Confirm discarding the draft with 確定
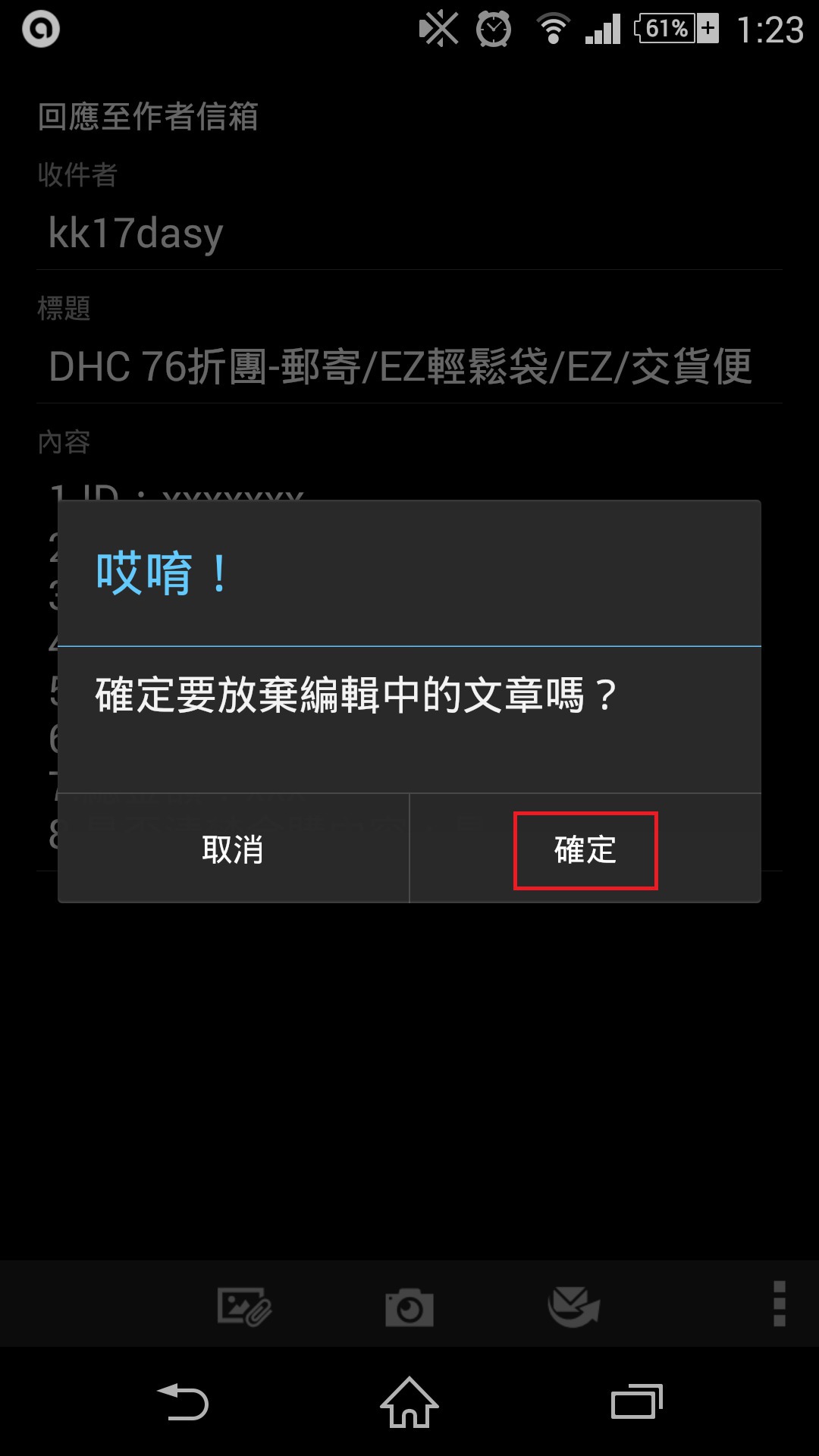This screenshot has height=1456, width=819. [585, 849]
